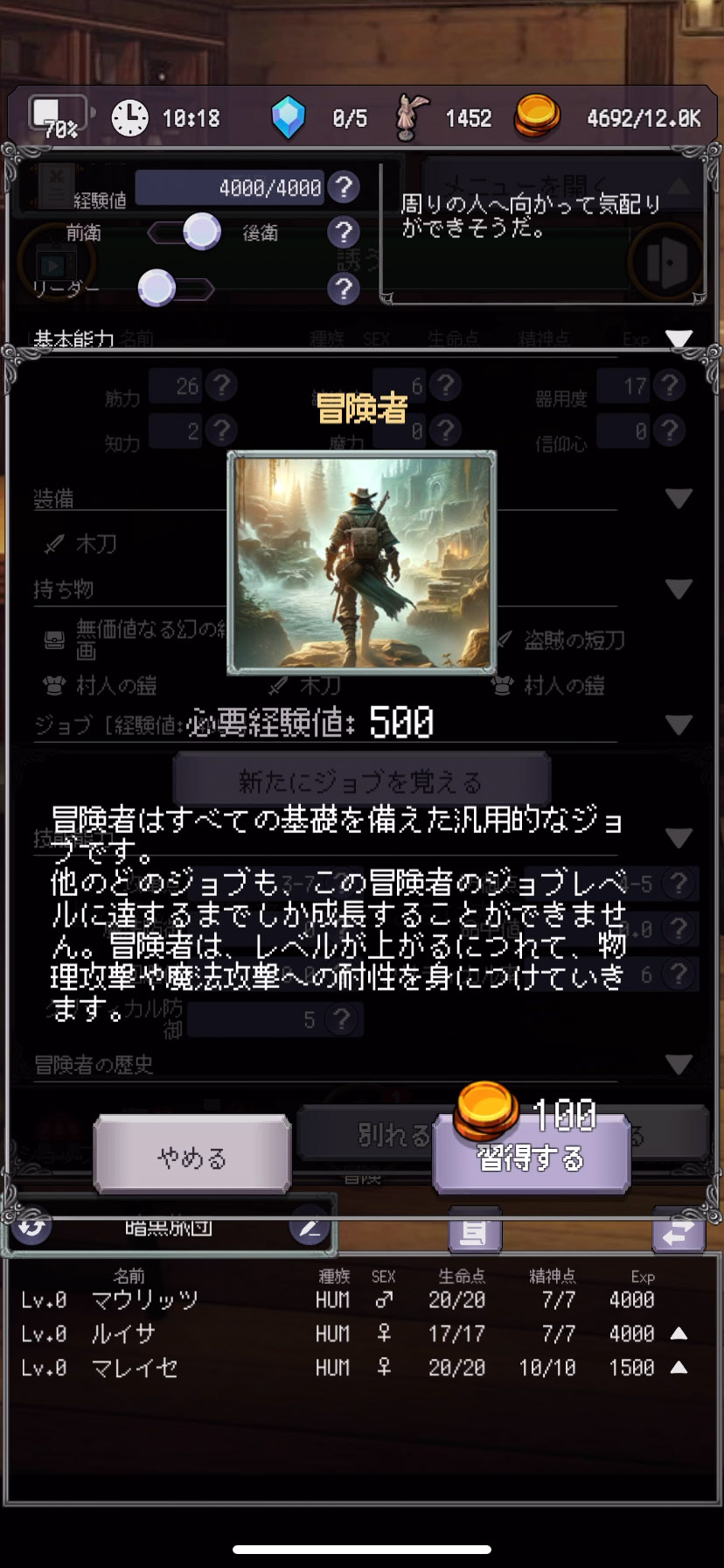Tap the refresh icon beside party name
Viewport: 724px width, 1568px height.
click(x=32, y=1228)
